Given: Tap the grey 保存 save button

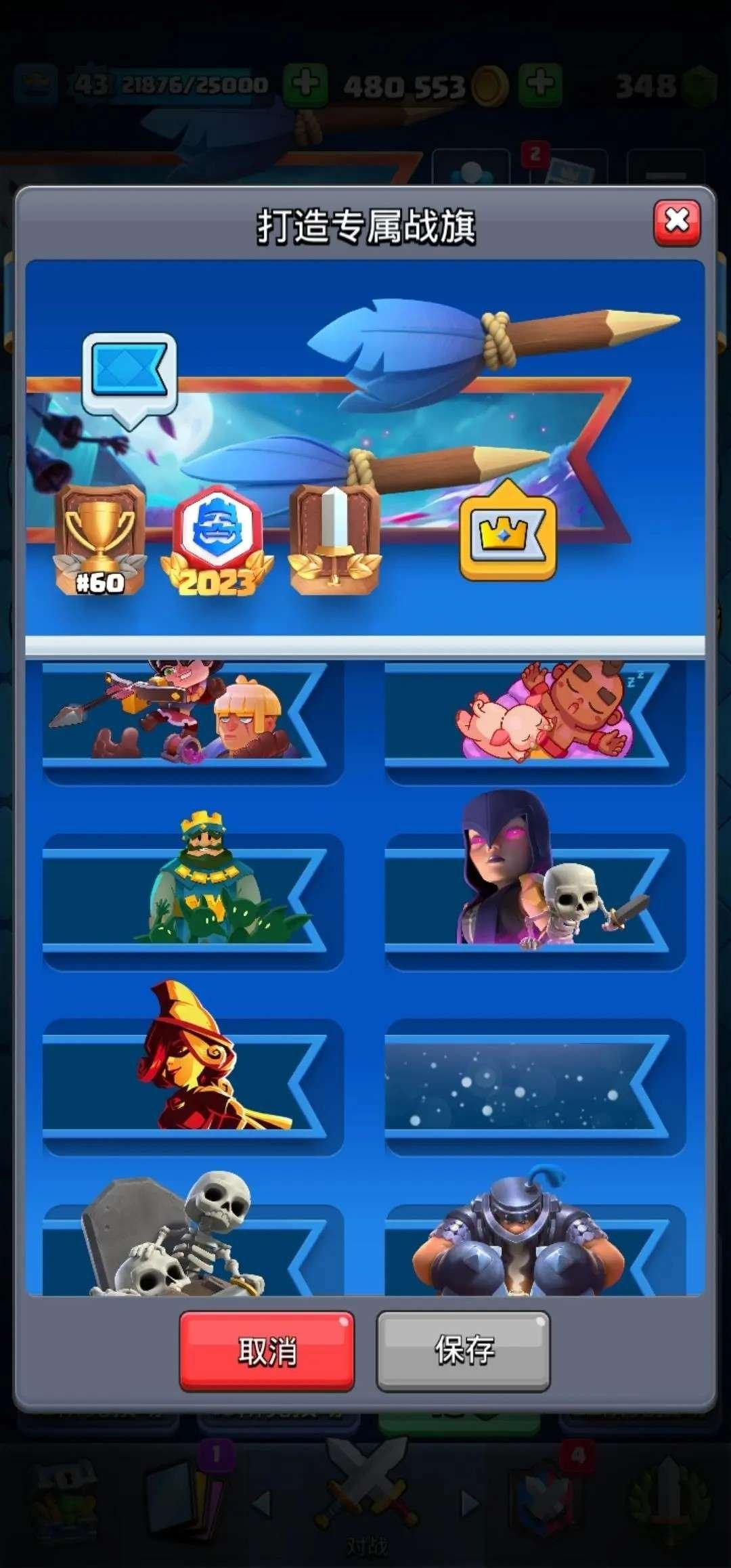Looking at the screenshot, I should 463,1351.
